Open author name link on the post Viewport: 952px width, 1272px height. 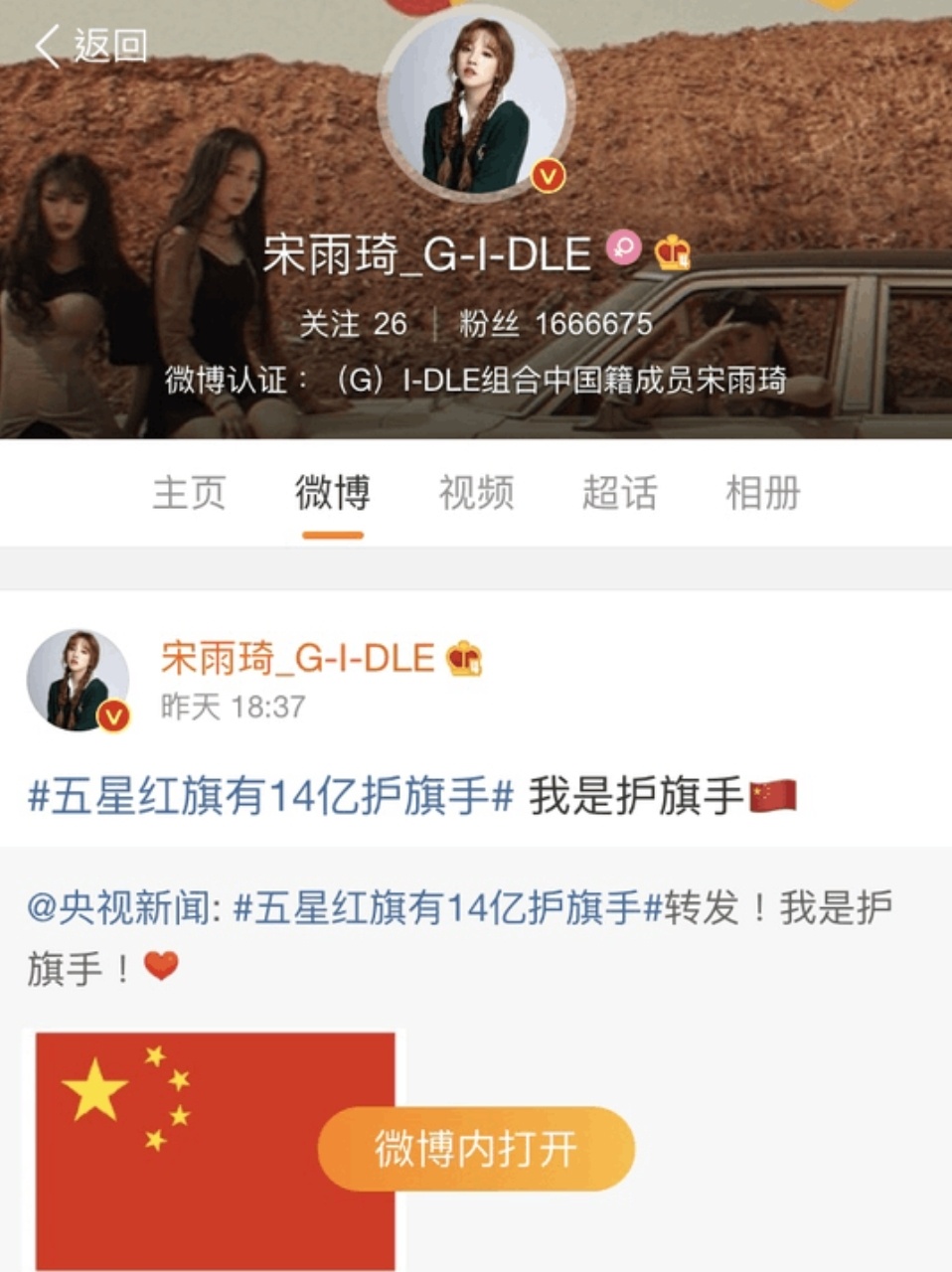tap(298, 658)
